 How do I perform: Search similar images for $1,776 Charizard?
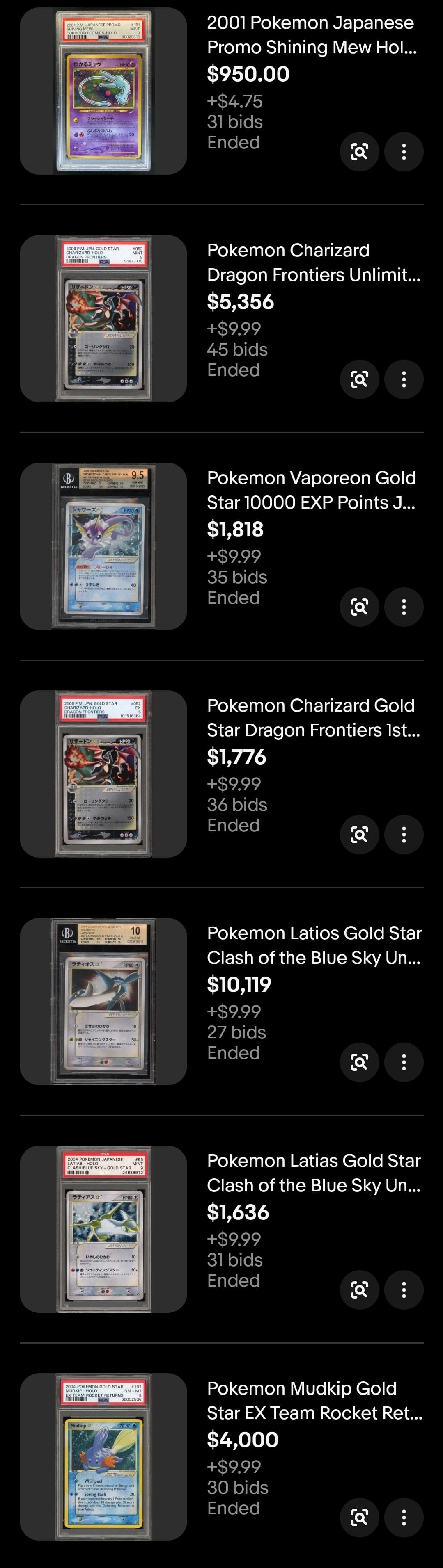point(360,835)
